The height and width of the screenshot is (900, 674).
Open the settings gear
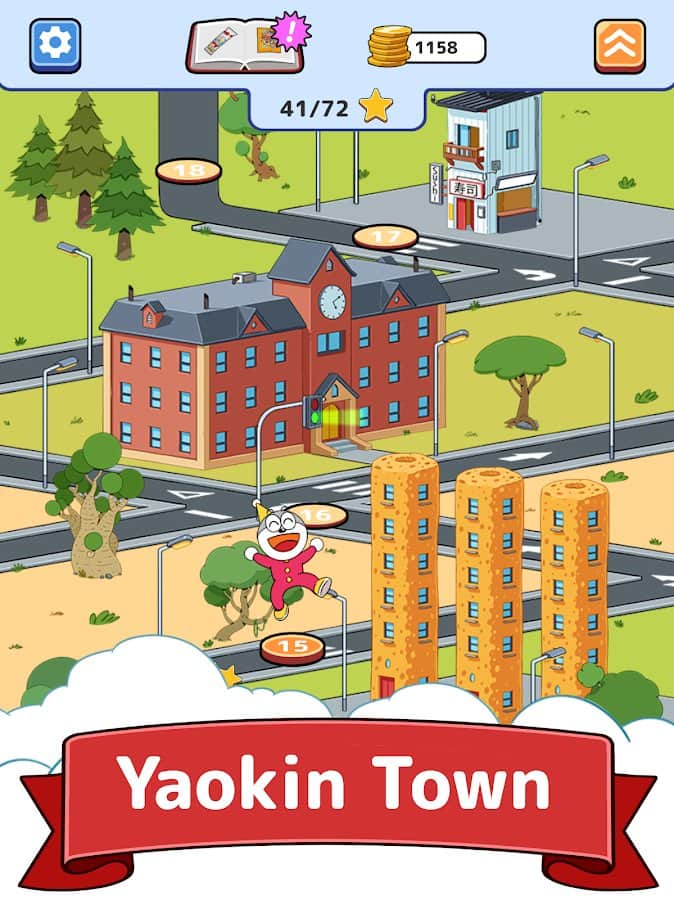click(55, 45)
